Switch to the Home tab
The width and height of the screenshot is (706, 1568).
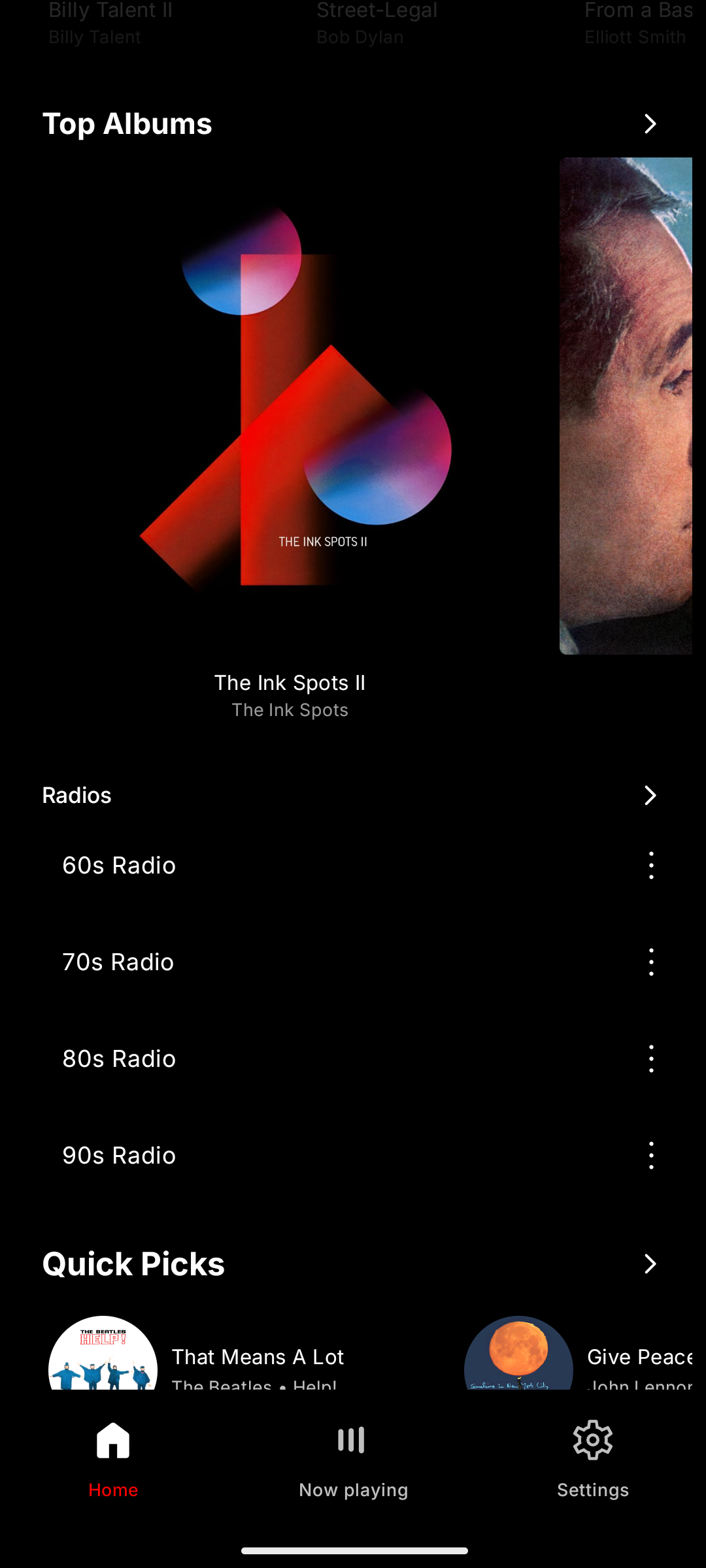click(113, 1458)
